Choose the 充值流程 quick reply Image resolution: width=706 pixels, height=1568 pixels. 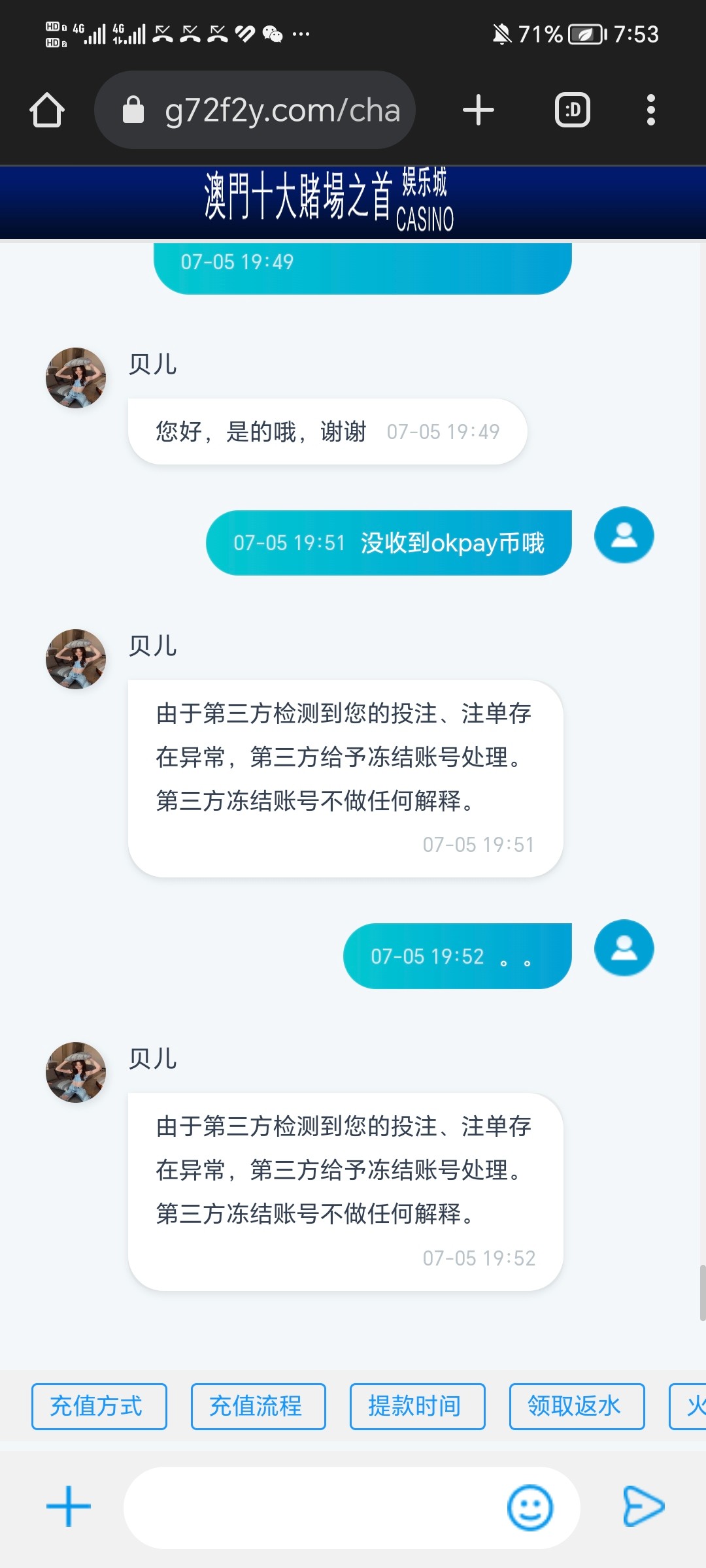tap(258, 1407)
